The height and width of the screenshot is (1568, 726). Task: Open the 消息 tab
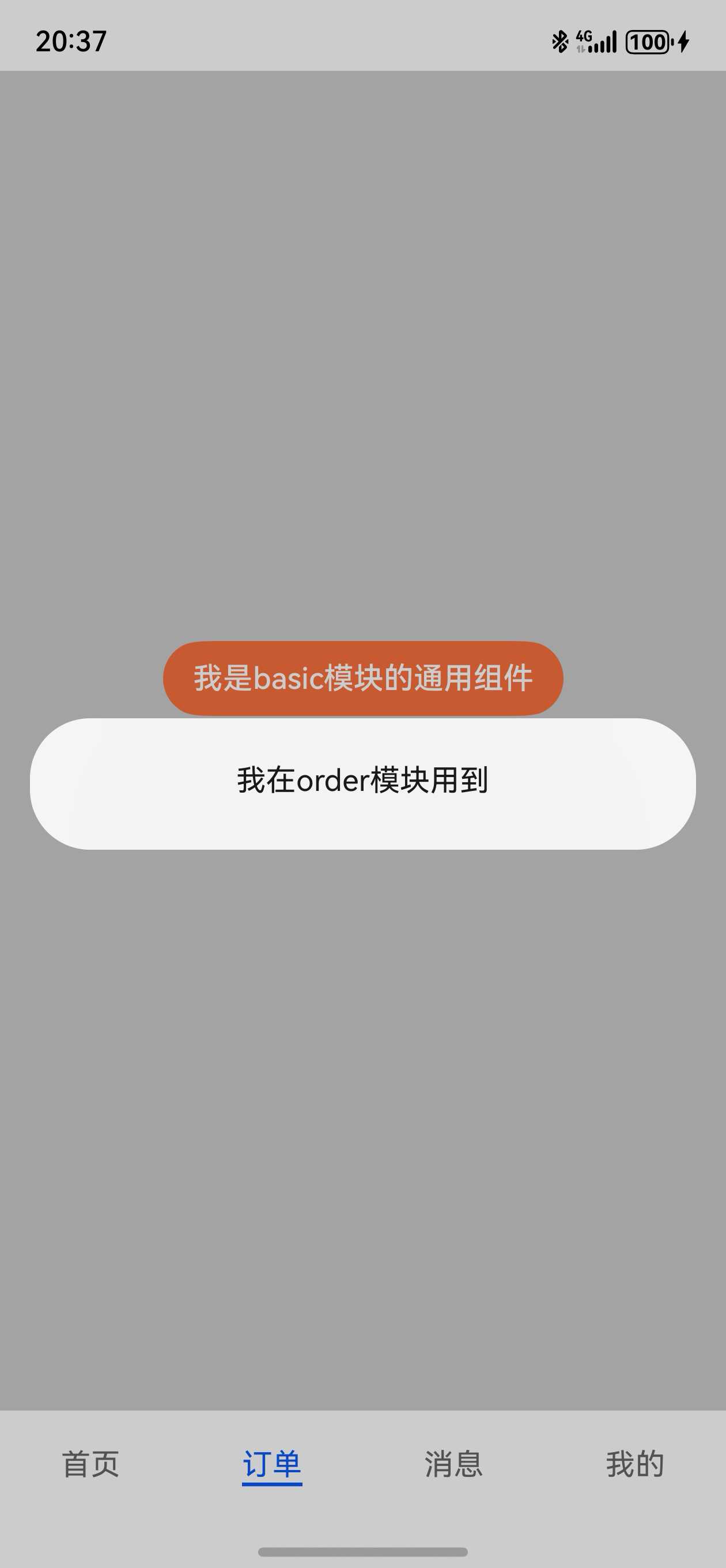[453, 1464]
